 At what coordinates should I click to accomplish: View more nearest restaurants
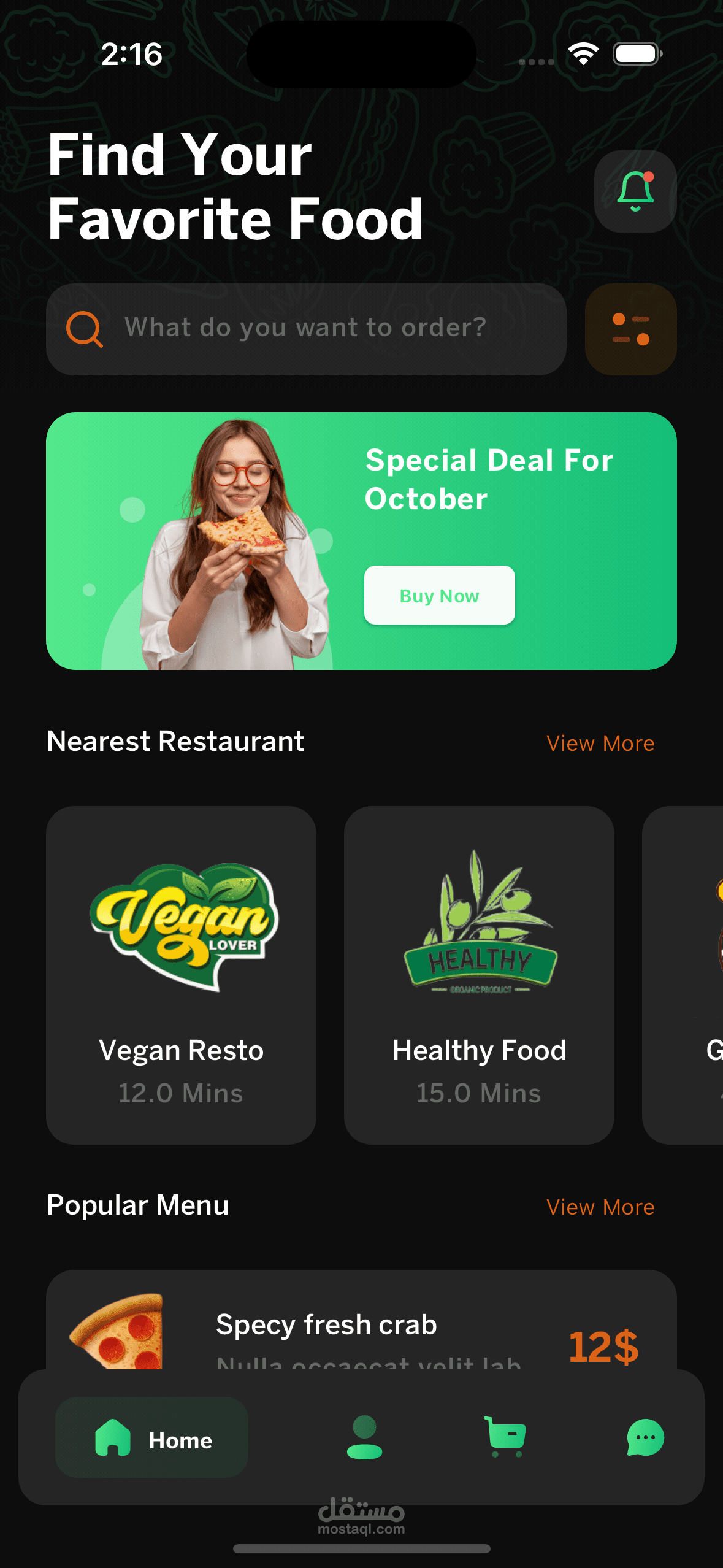coord(600,743)
